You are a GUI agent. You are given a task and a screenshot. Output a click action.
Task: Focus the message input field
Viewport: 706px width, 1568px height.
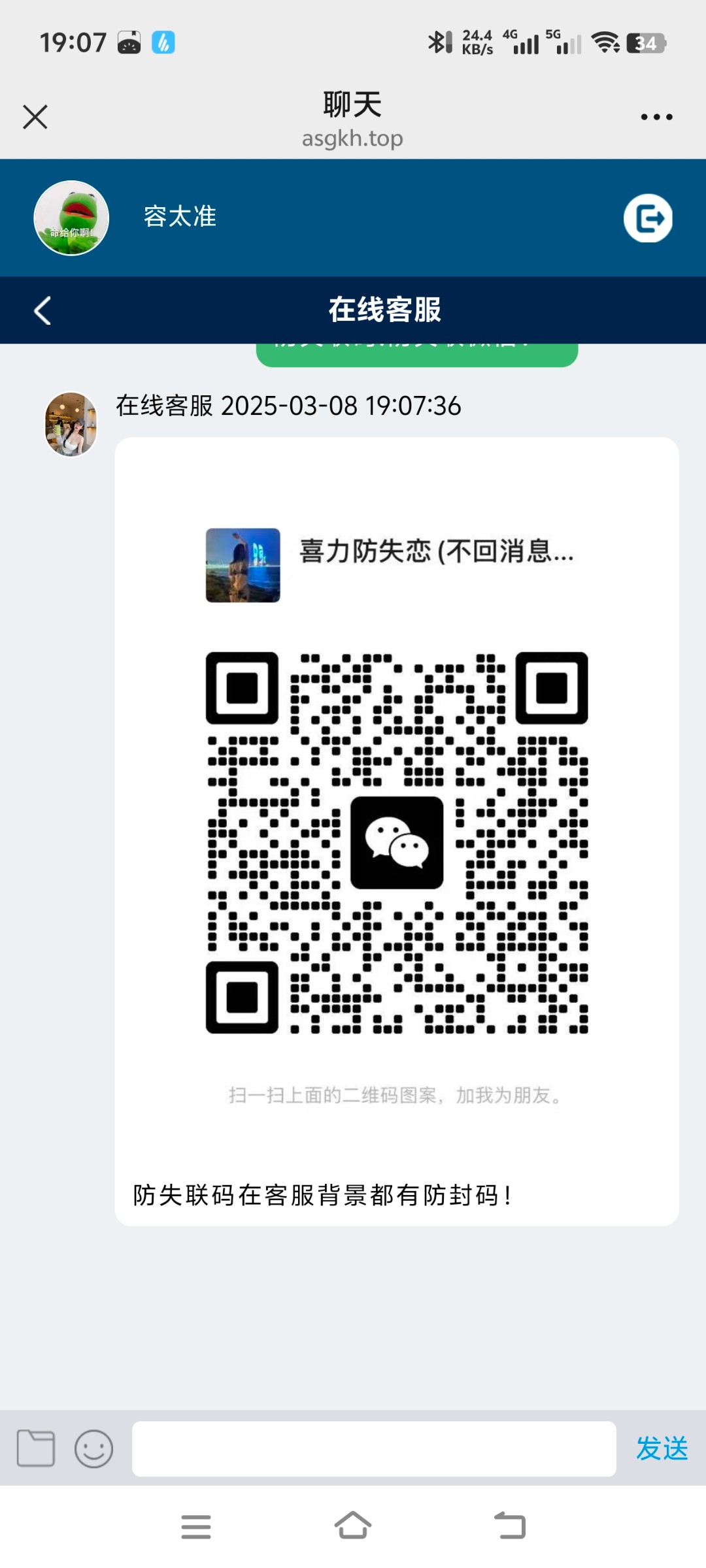pyautogui.click(x=374, y=1448)
